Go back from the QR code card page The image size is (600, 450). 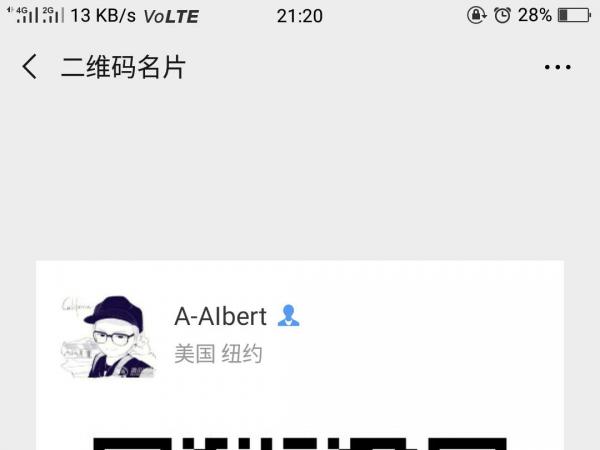(30, 67)
